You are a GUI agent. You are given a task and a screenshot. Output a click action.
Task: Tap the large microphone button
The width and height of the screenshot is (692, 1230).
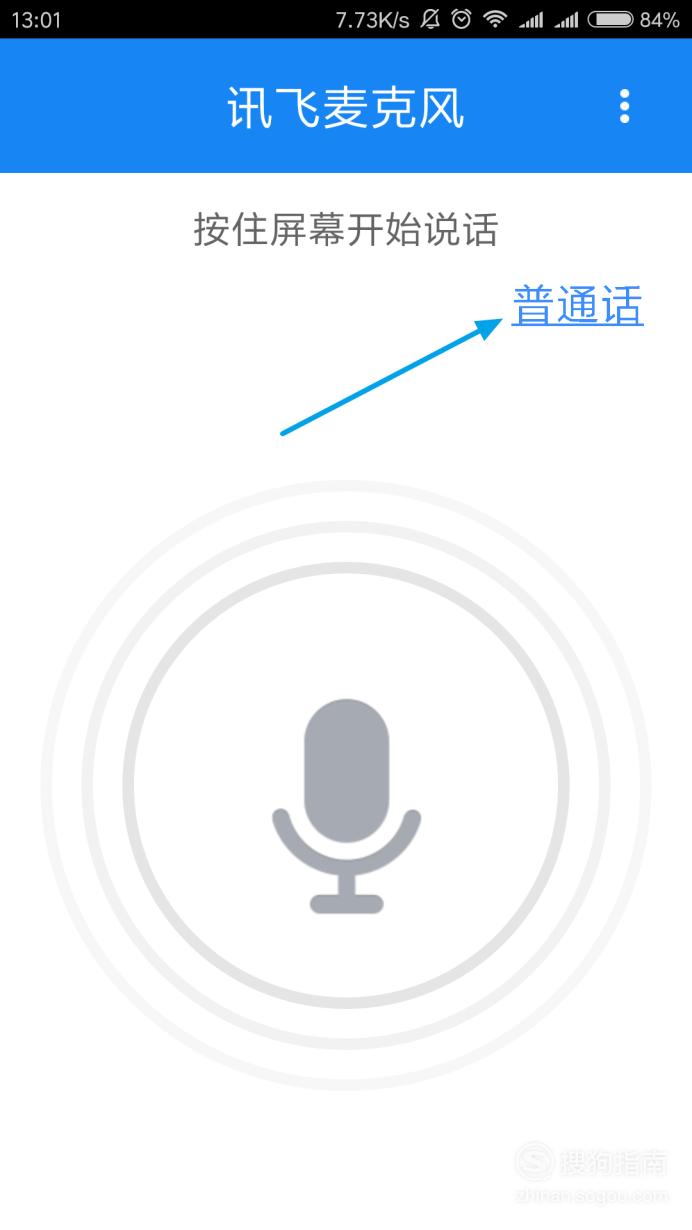coord(346,785)
